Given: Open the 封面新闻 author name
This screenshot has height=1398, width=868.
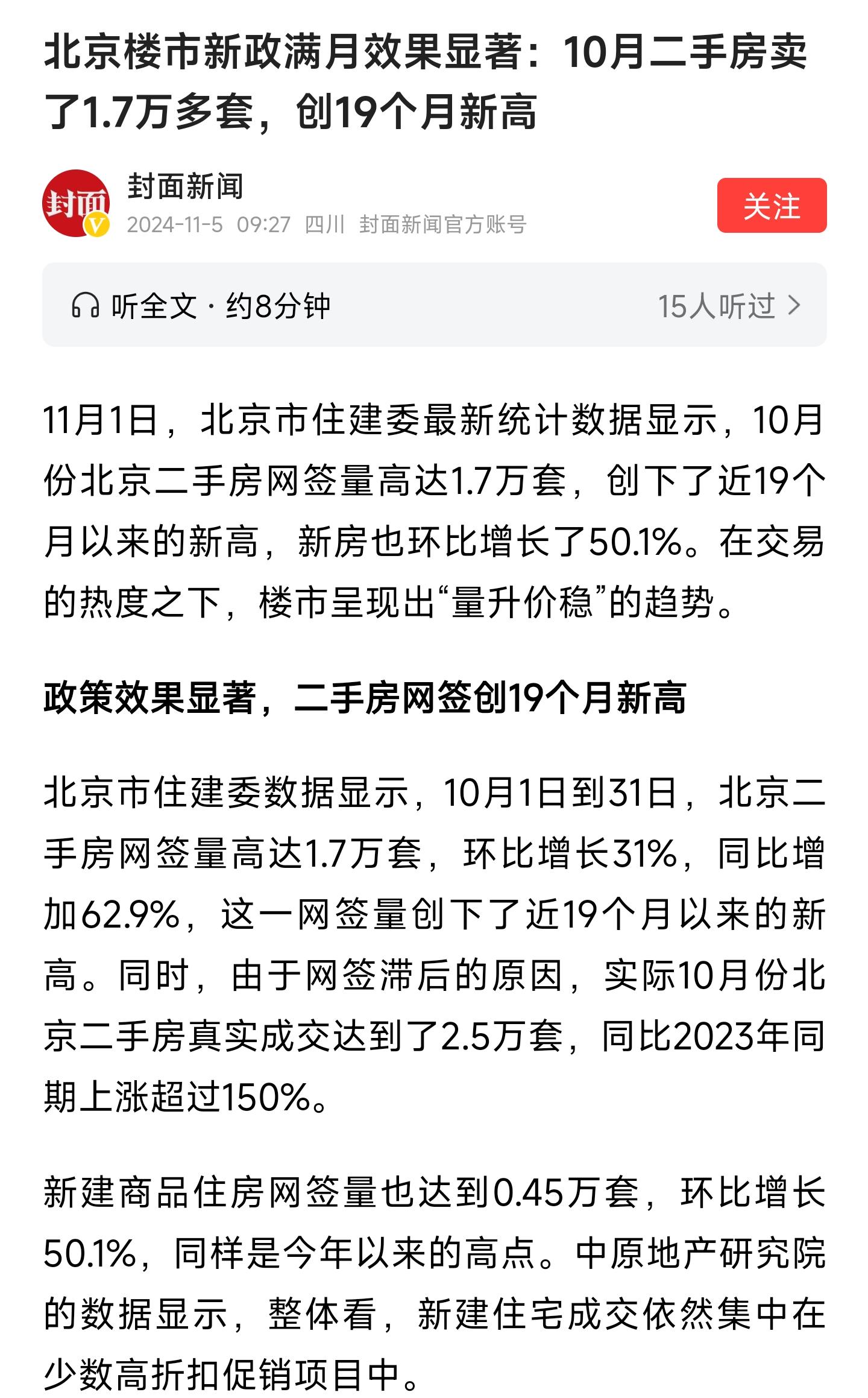Looking at the screenshot, I should [x=186, y=187].
